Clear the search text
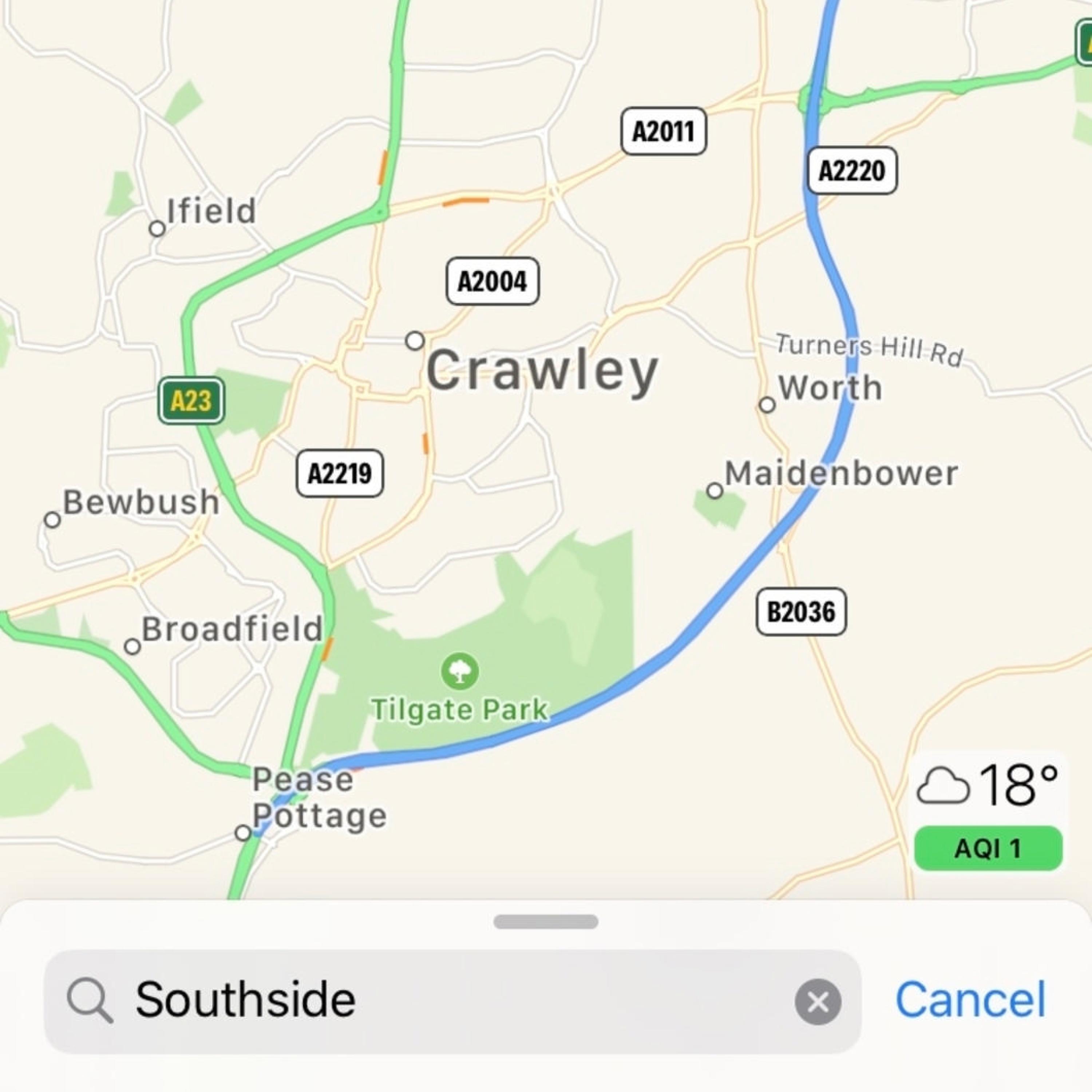Screen dimensions: 1092x1092 pyautogui.click(x=817, y=1002)
